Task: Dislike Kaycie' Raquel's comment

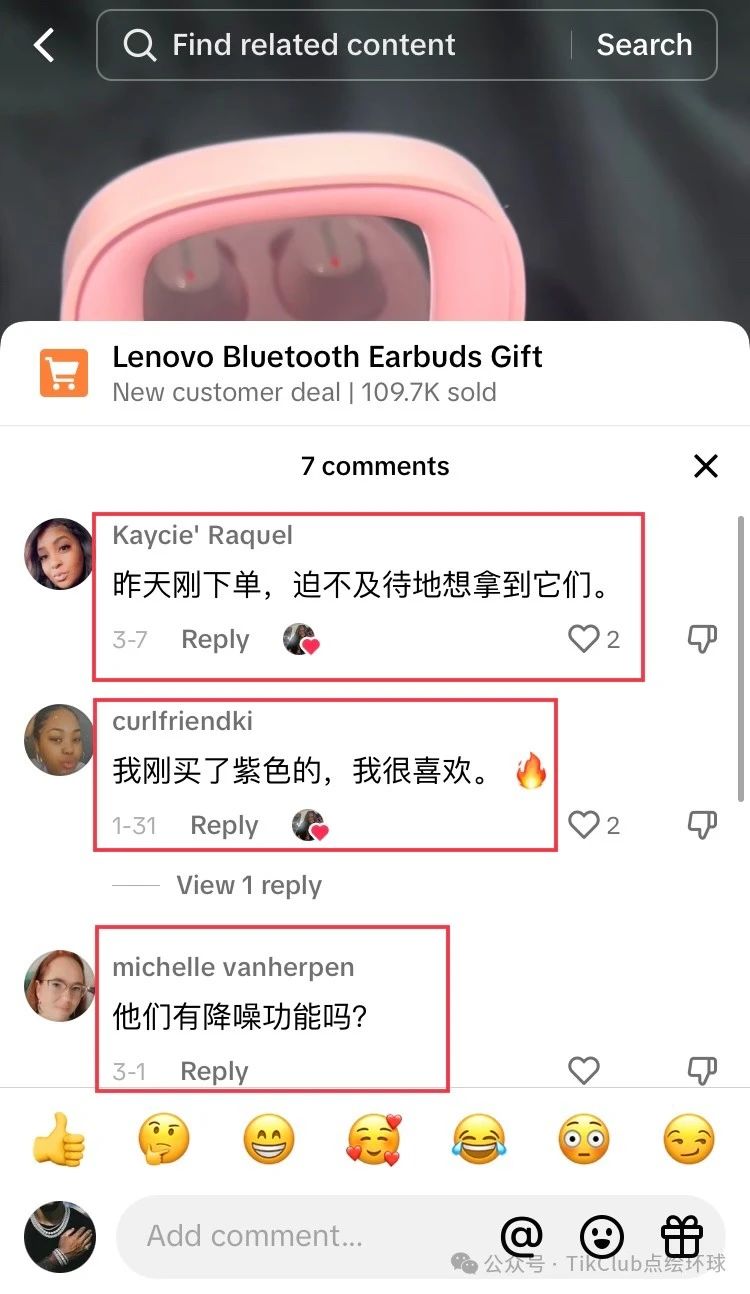Action: pyautogui.click(x=703, y=639)
